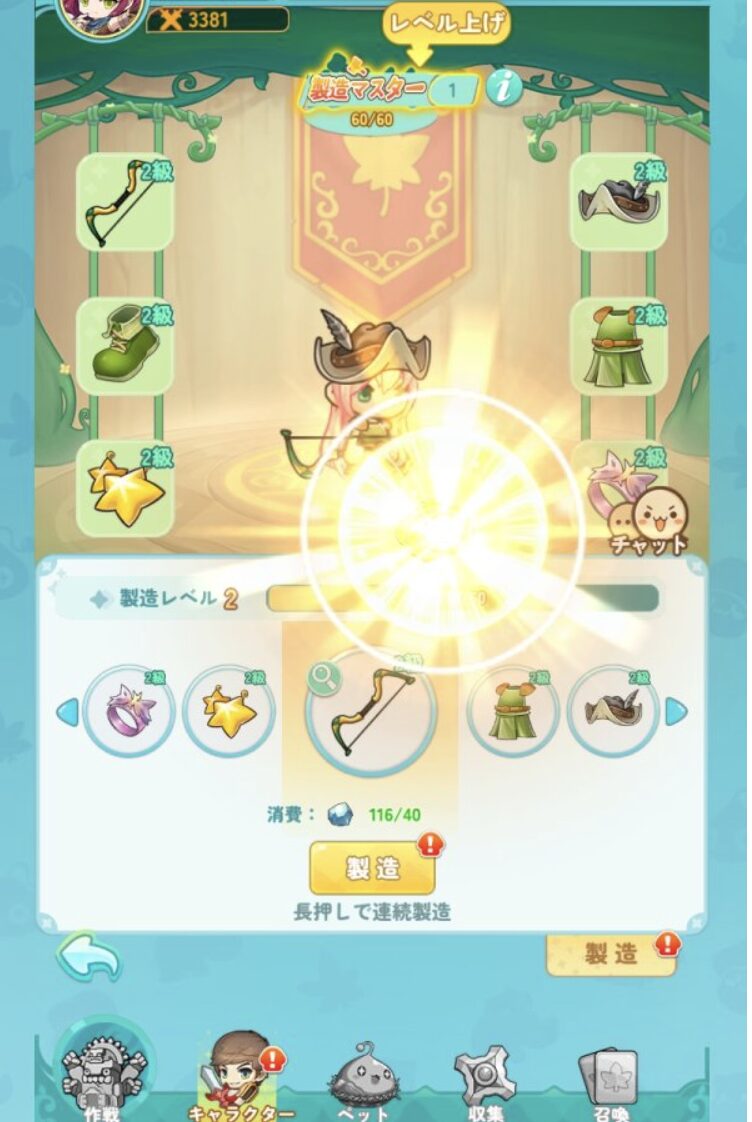Image resolution: width=752 pixels, height=1122 pixels.
Task: Show previous items with left arrow
Action: (67, 712)
